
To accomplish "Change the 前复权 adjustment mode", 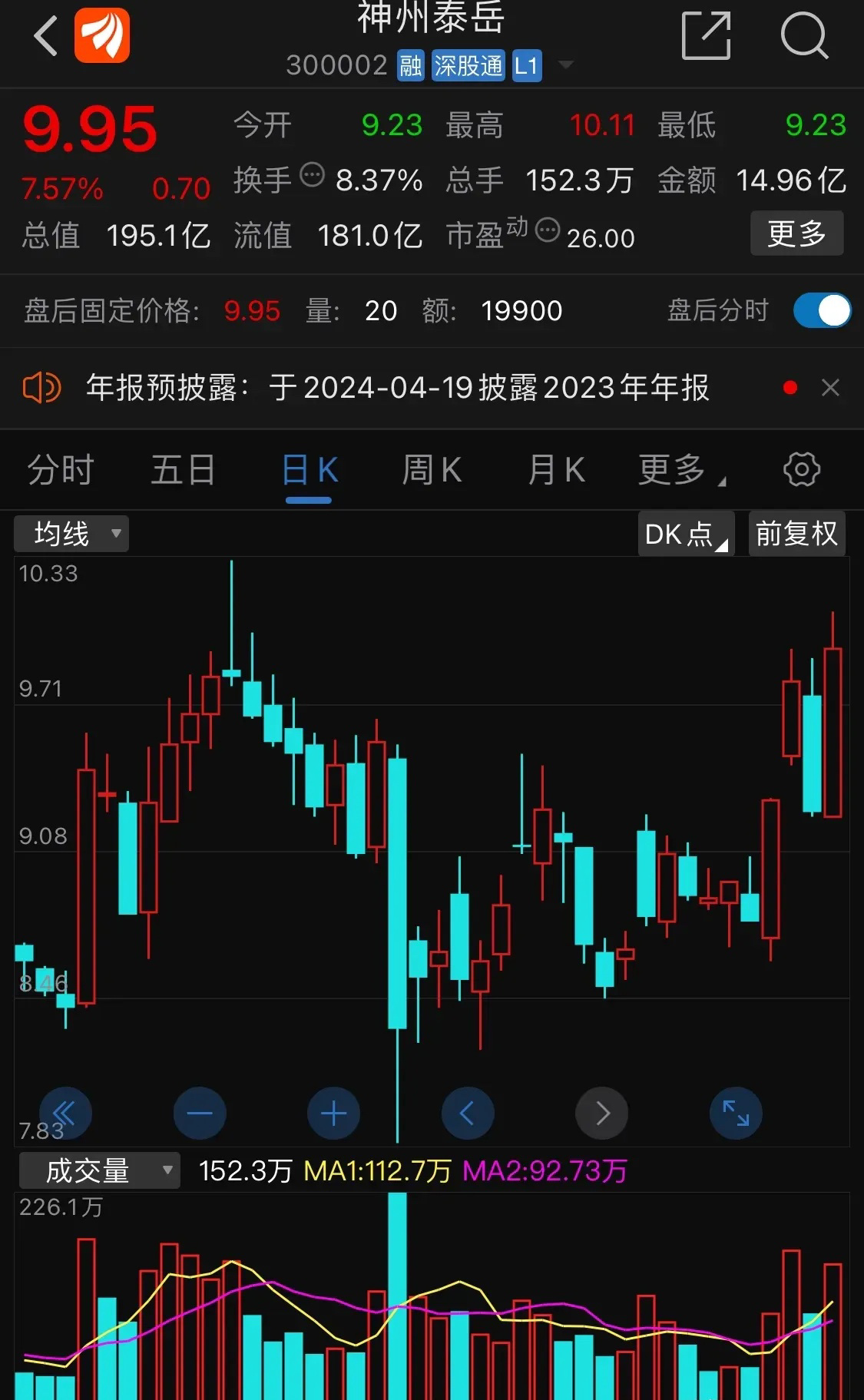I will [796, 533].
